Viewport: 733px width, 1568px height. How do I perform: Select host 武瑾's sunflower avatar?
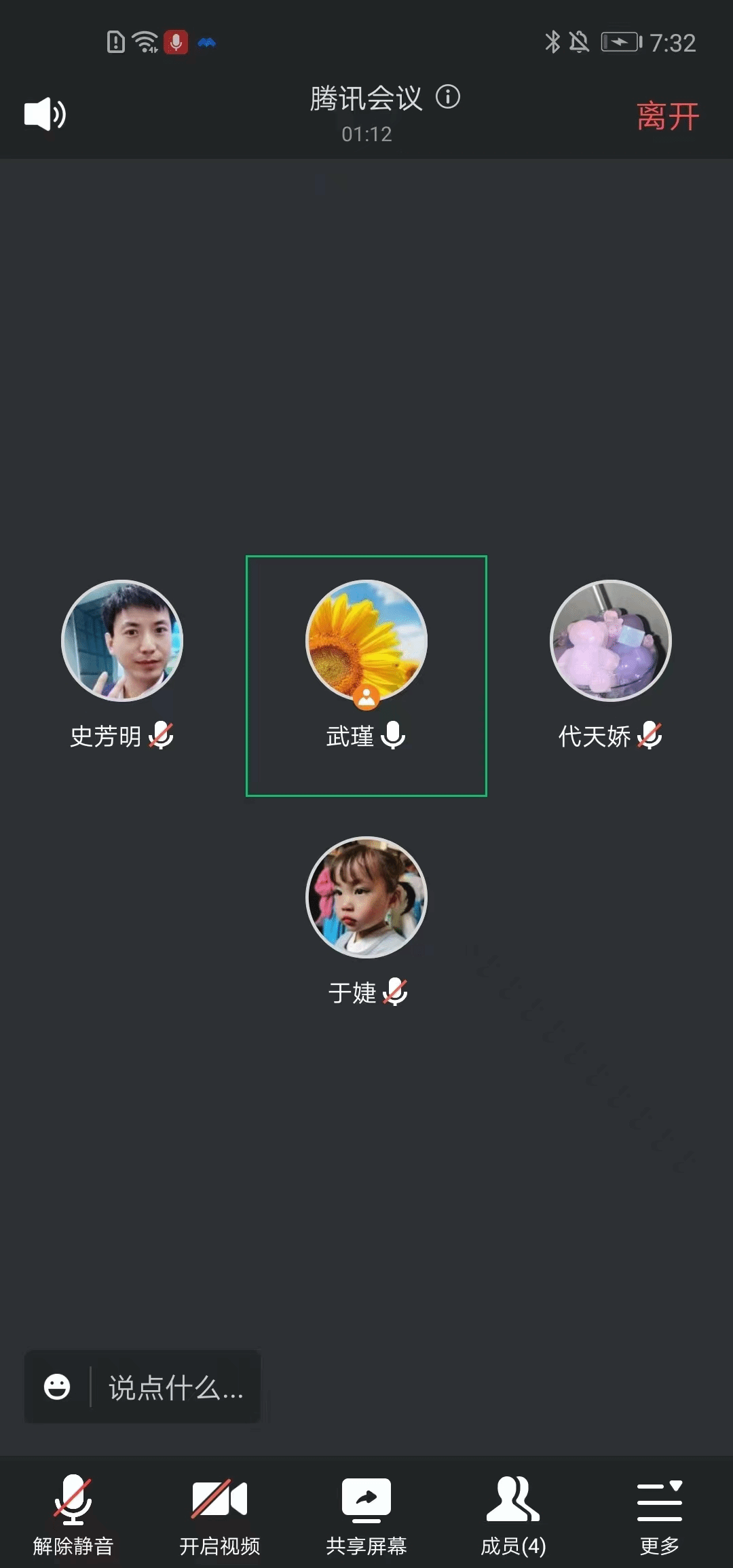[366, 641]
